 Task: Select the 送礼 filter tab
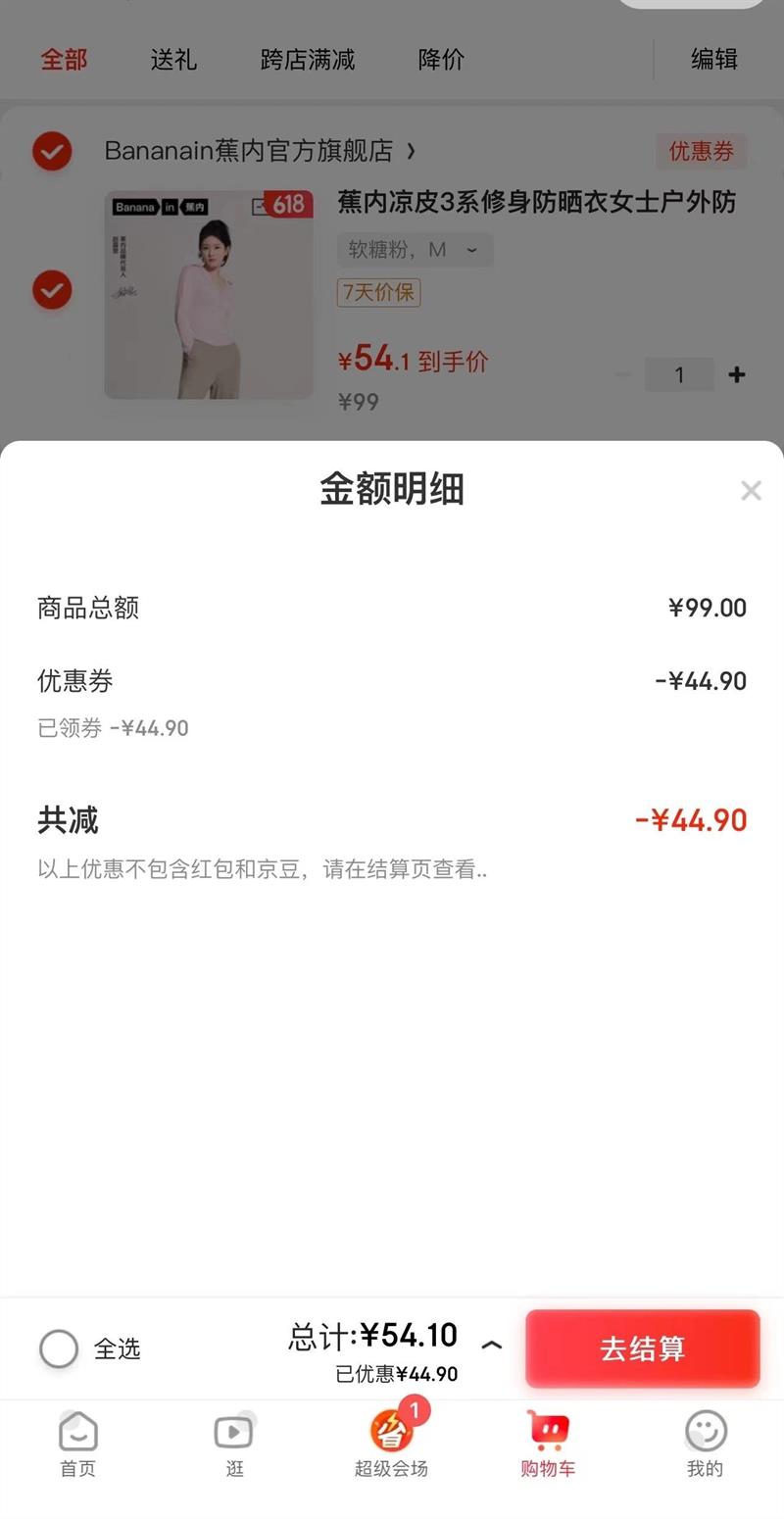click(173, 60)
